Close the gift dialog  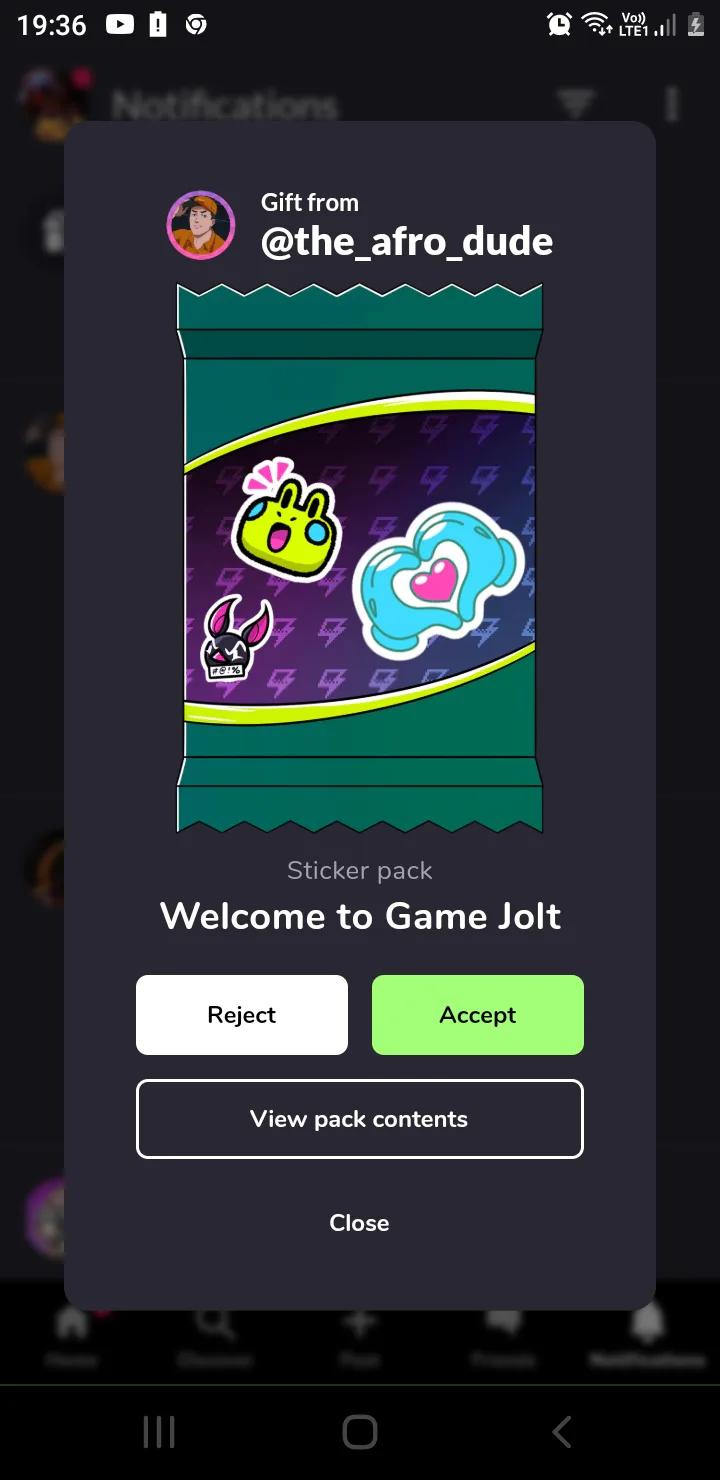pyautogui.click(x=360, y=1222)
